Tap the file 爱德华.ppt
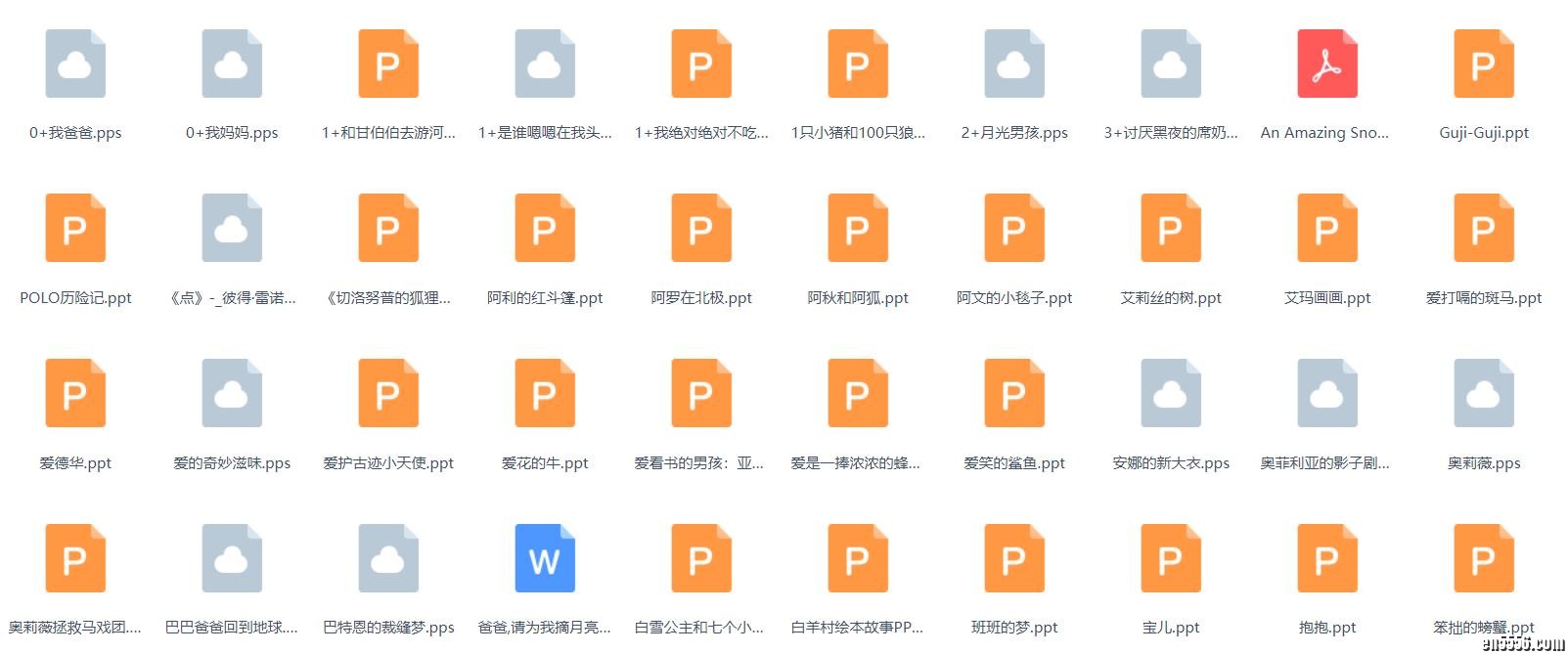This screenshot has height=654, width=1568. (75, 394)
